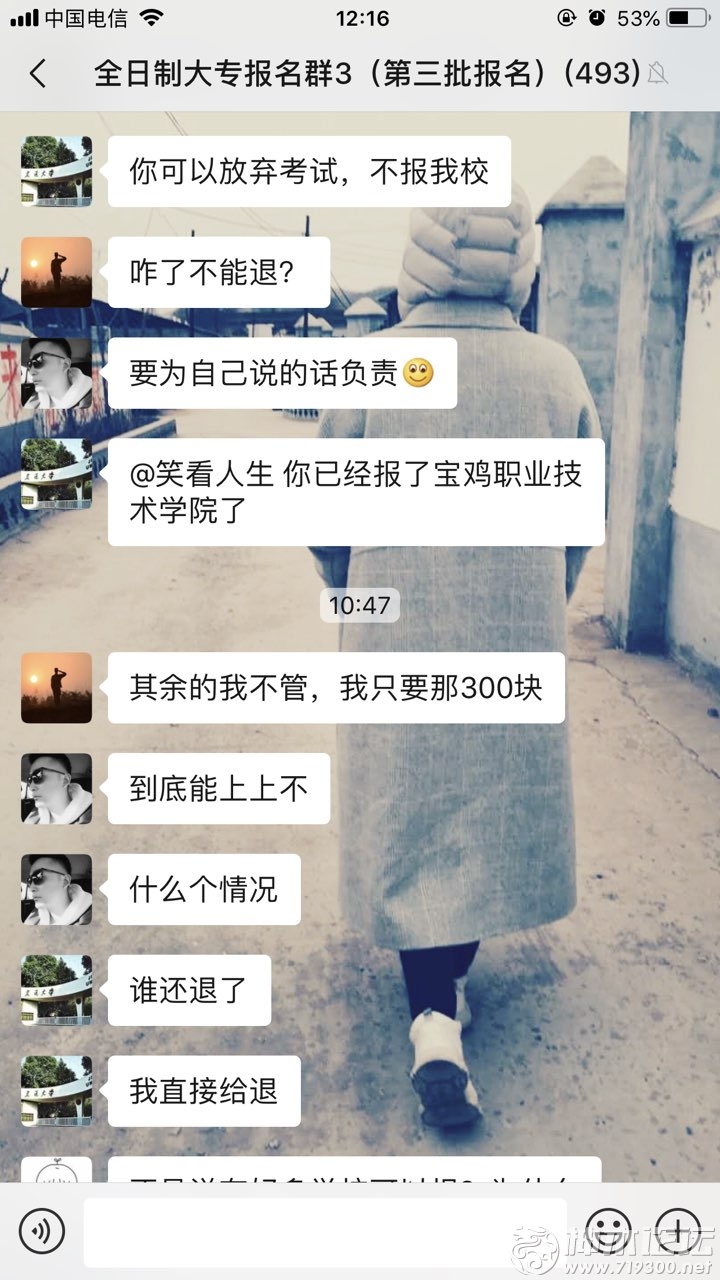Open avatar of sender of '咋了不能退?'
The width and height of the screenshot is (720, 1280).
click(57, 272)
